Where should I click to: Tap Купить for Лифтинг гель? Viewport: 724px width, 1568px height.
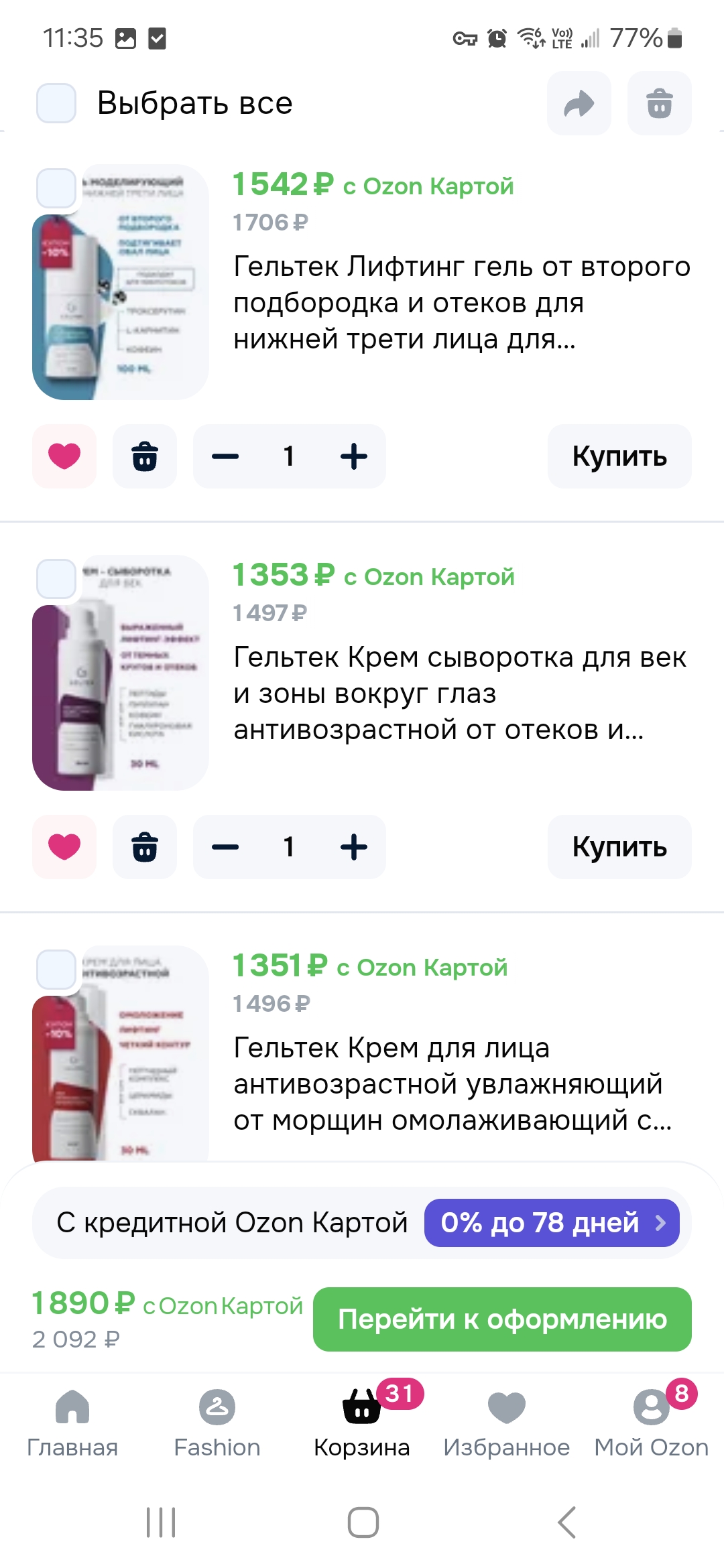coord(619,456)
